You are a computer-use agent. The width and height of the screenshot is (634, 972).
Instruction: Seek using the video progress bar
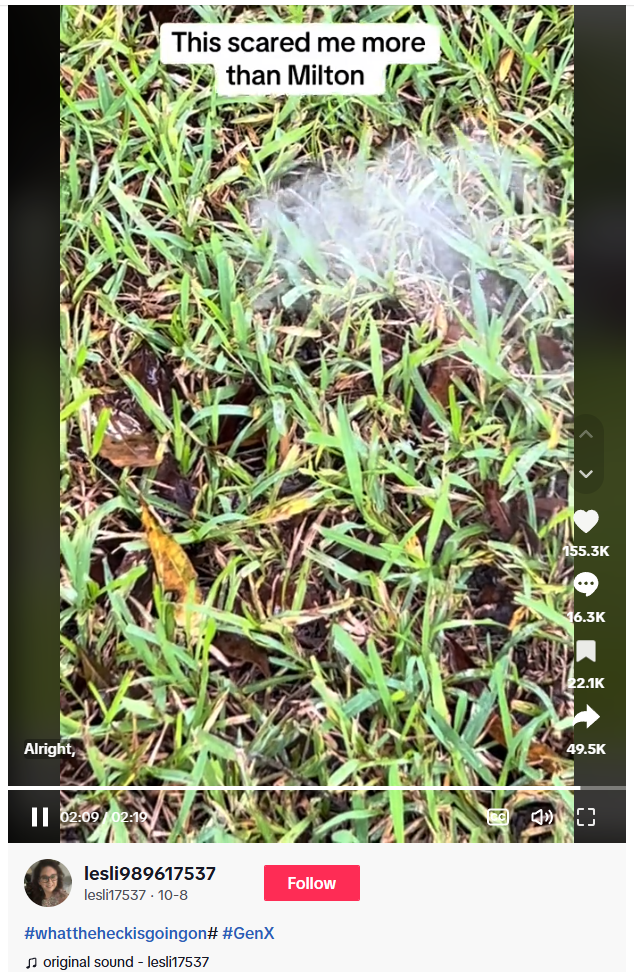(x=300, y=789)
